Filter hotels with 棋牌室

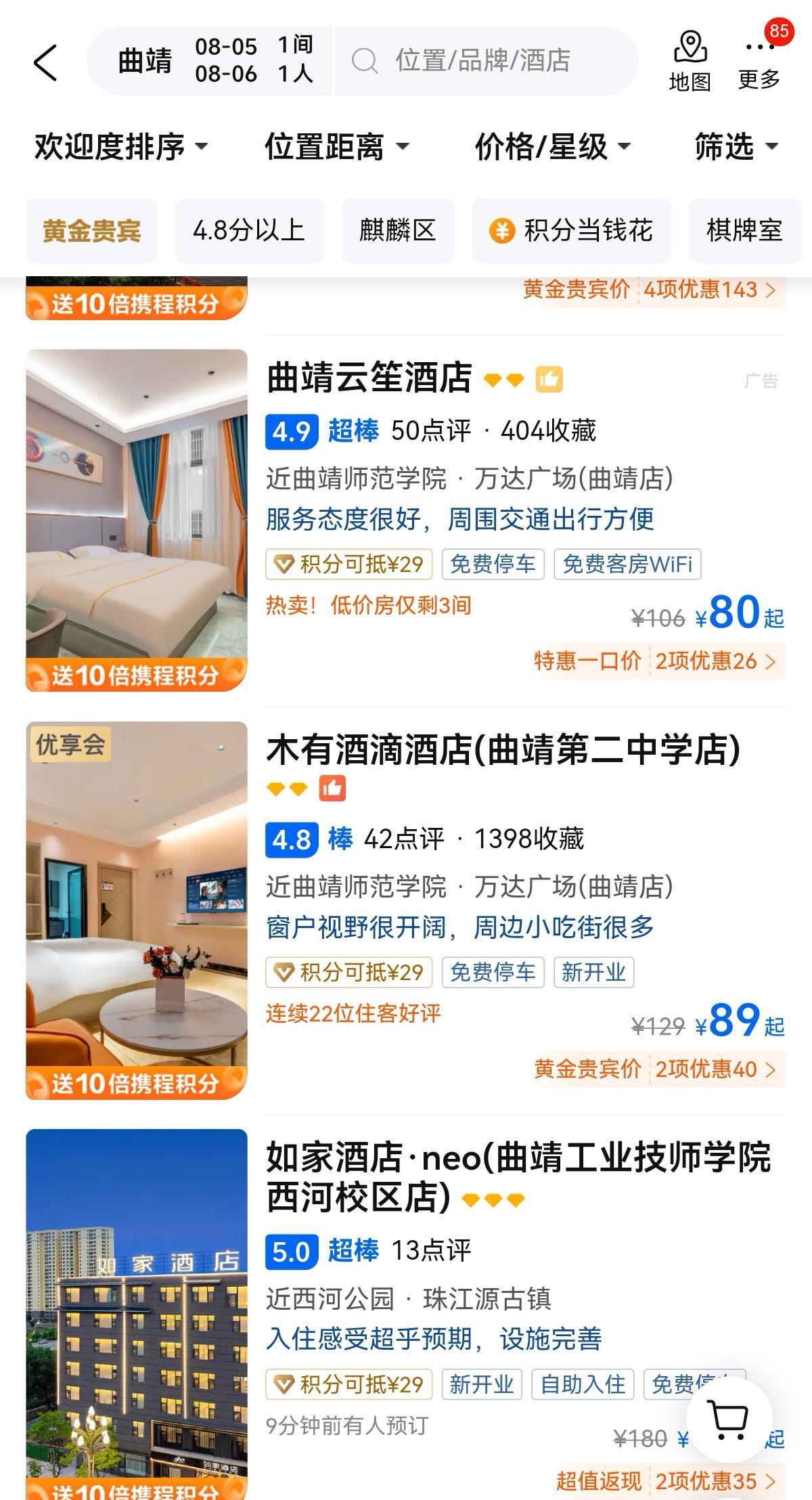pyautogui.click(x=744, y=231)
